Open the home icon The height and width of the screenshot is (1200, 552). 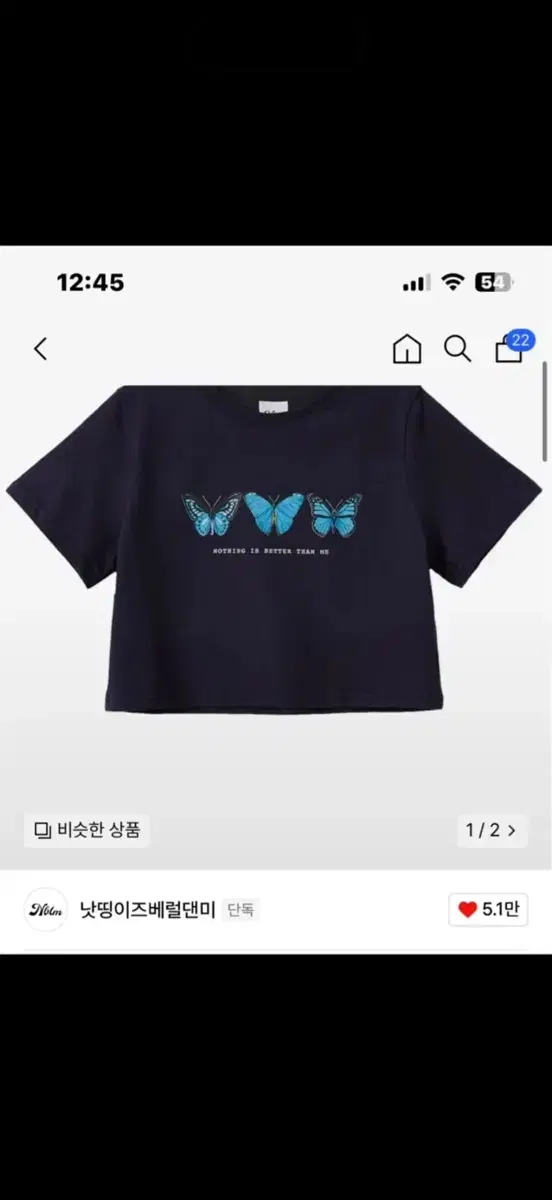coord(407,349)
